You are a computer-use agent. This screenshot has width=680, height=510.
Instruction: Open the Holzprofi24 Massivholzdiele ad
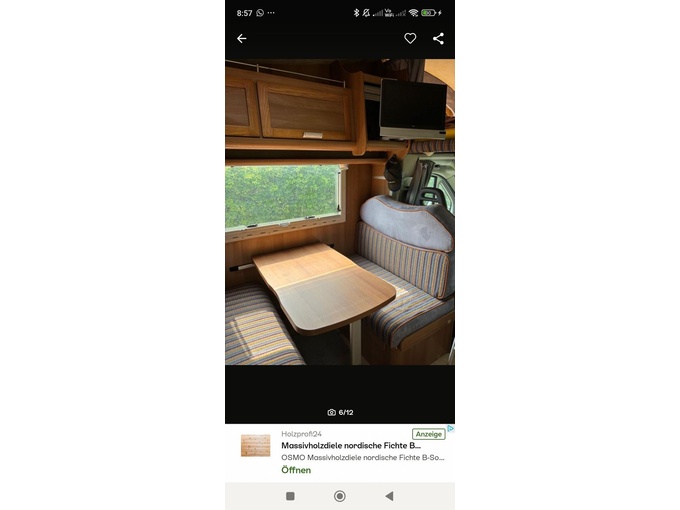point(350,445)
